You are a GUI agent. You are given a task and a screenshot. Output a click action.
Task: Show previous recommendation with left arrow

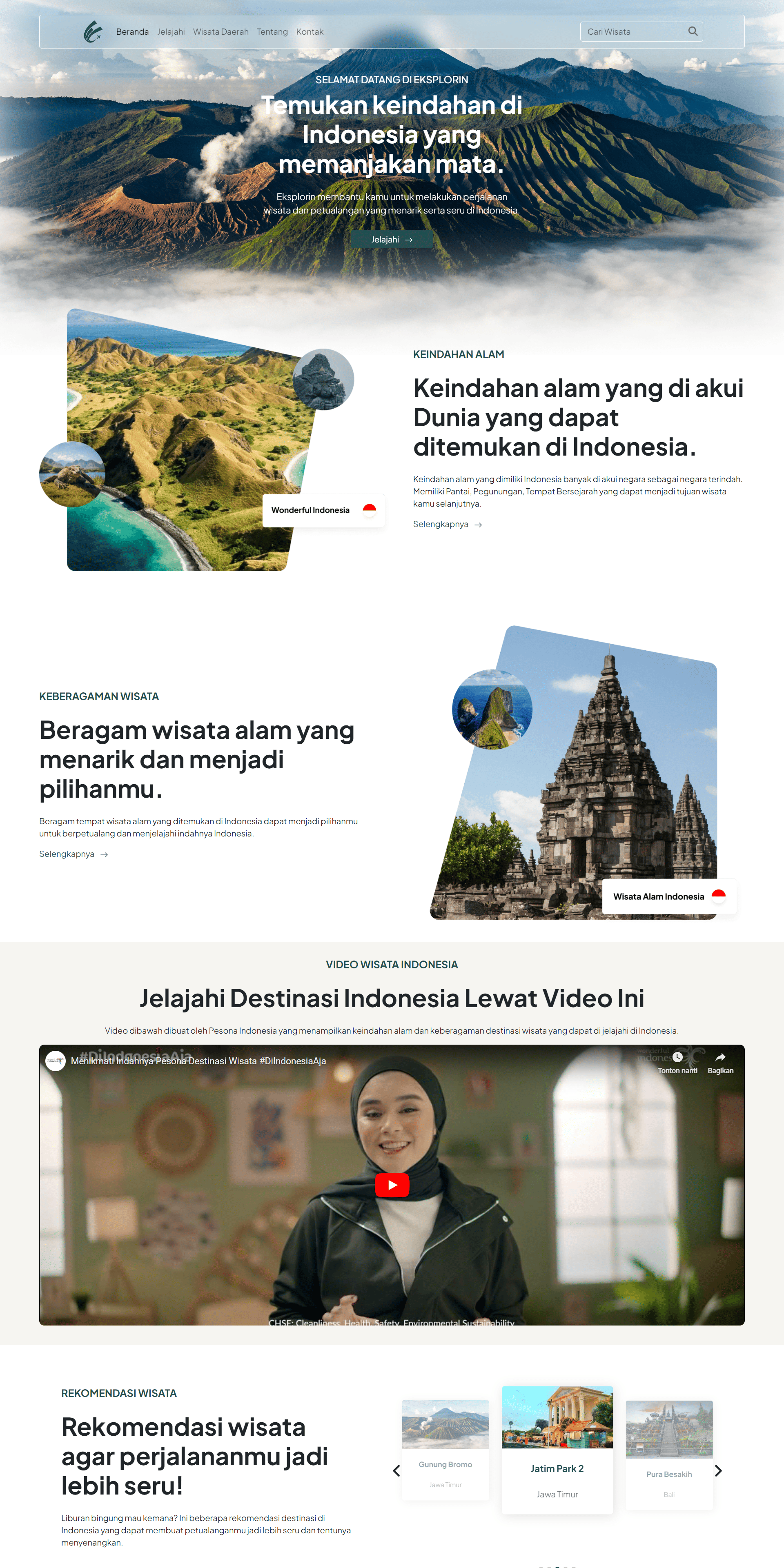(396, 1470)
